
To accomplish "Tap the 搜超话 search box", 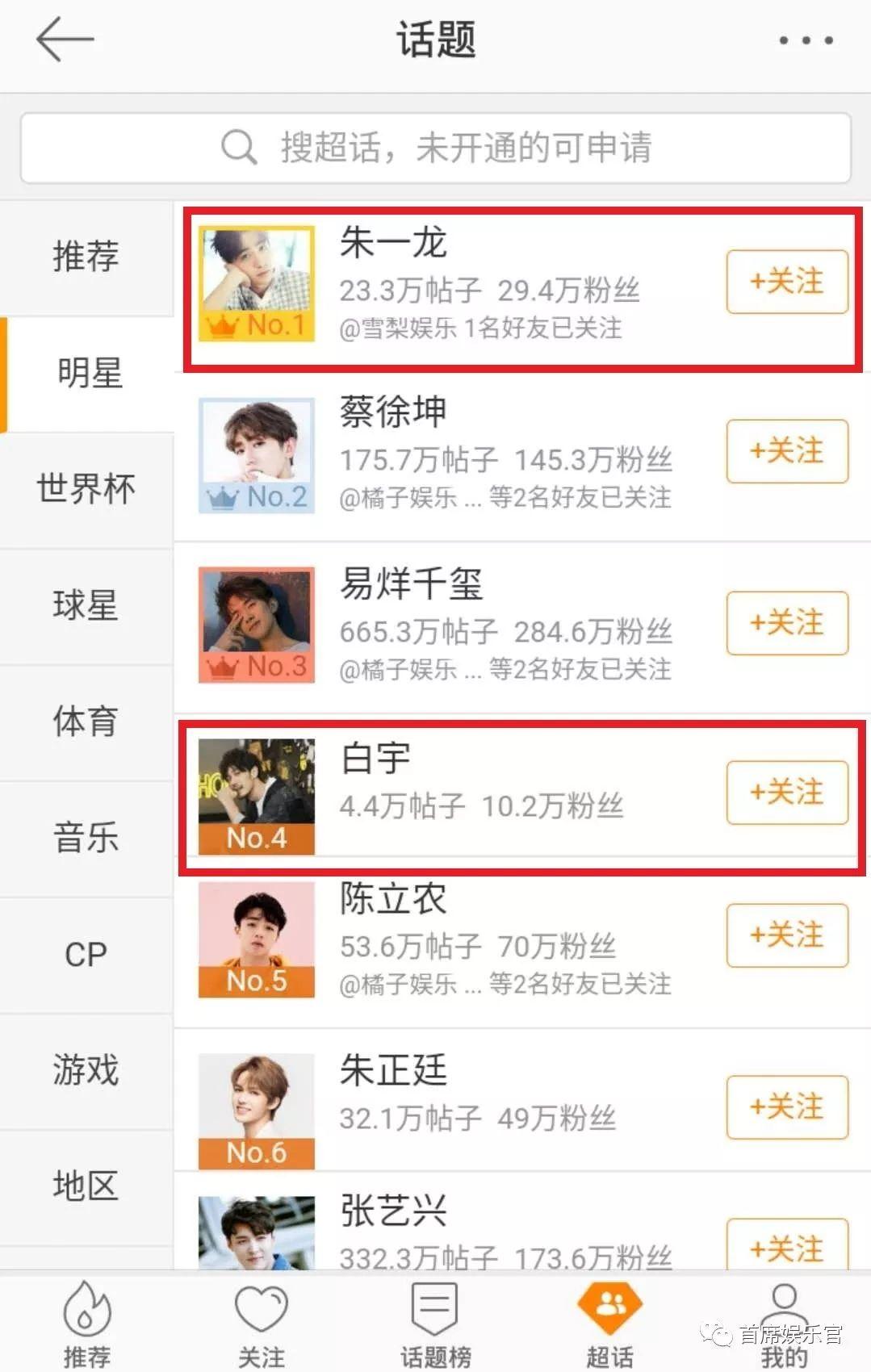I will [x=436, y=148].
